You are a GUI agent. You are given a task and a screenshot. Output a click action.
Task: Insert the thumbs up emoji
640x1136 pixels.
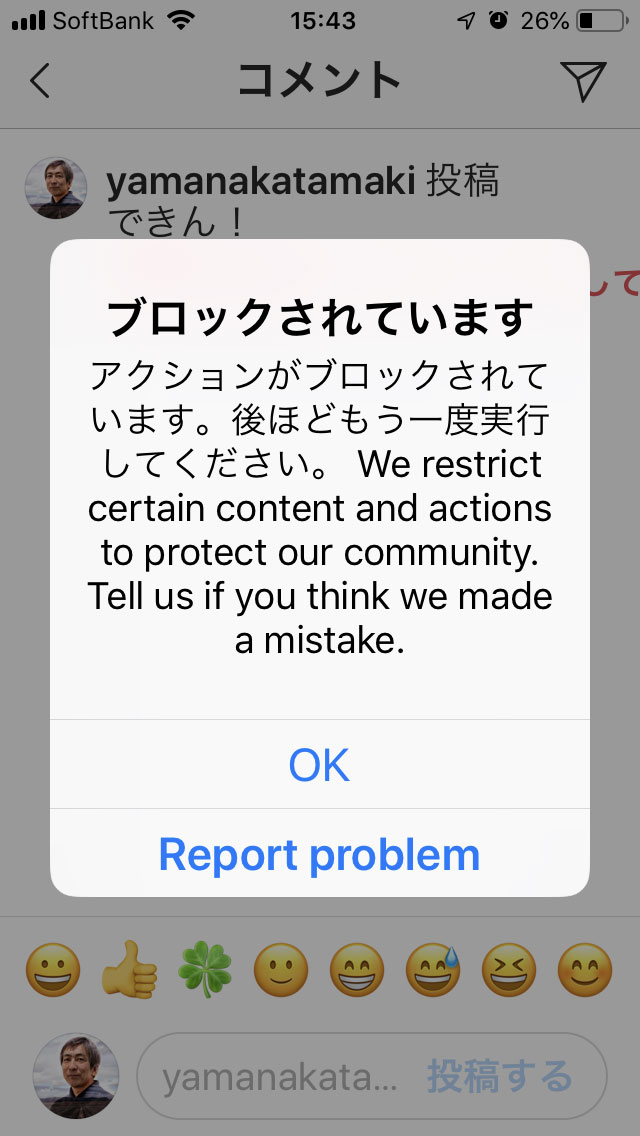(129, 970)
